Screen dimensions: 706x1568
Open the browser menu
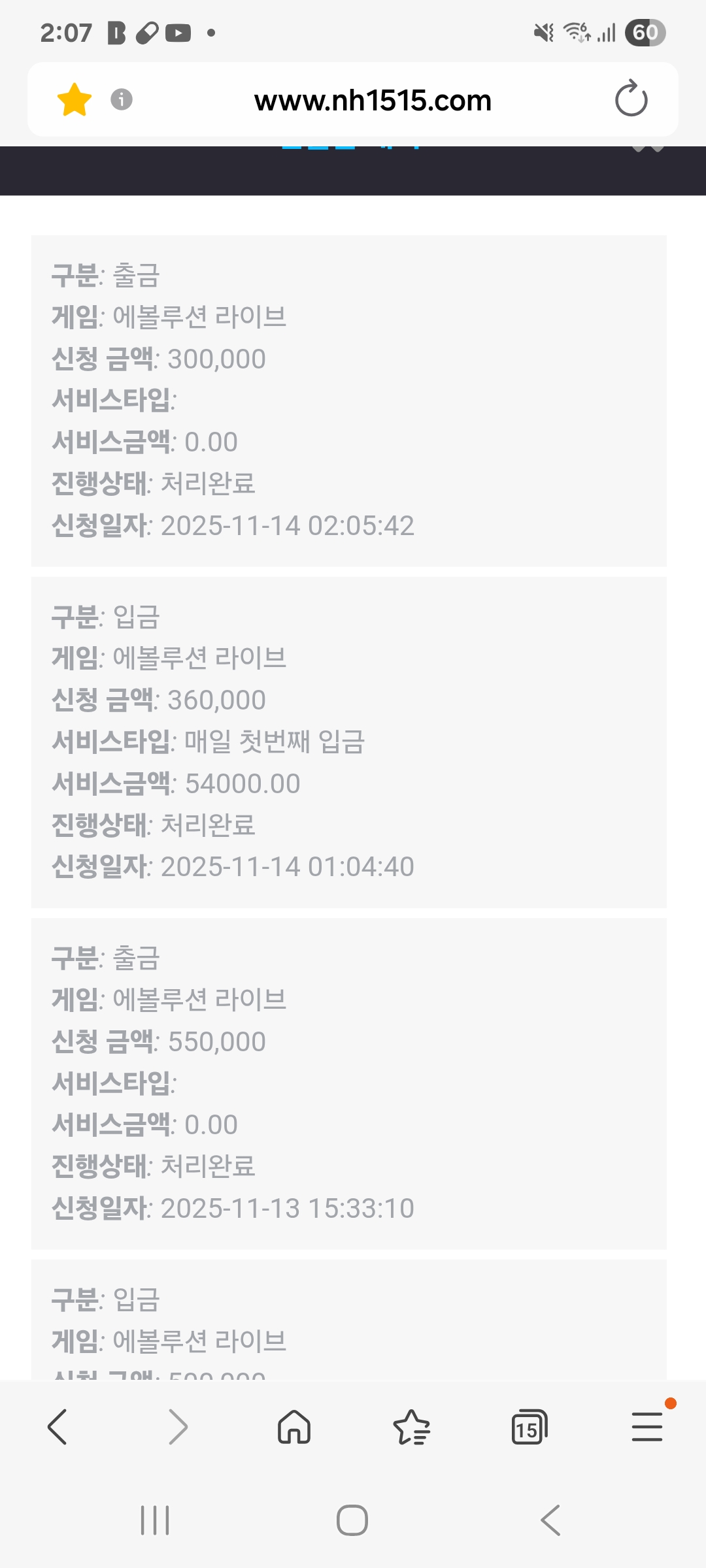[647, 1427]
